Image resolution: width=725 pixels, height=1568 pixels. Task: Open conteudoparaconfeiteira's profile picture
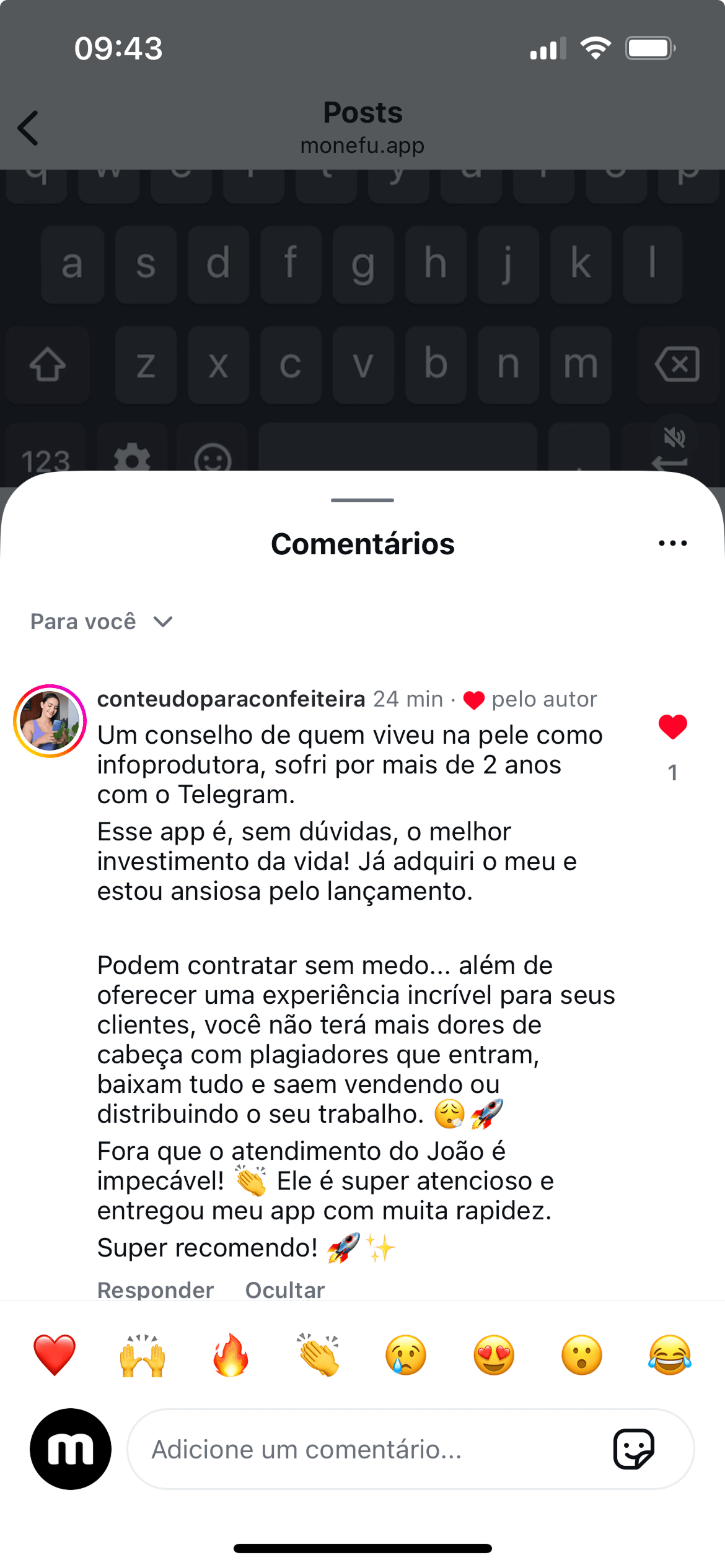coord(50,721)
